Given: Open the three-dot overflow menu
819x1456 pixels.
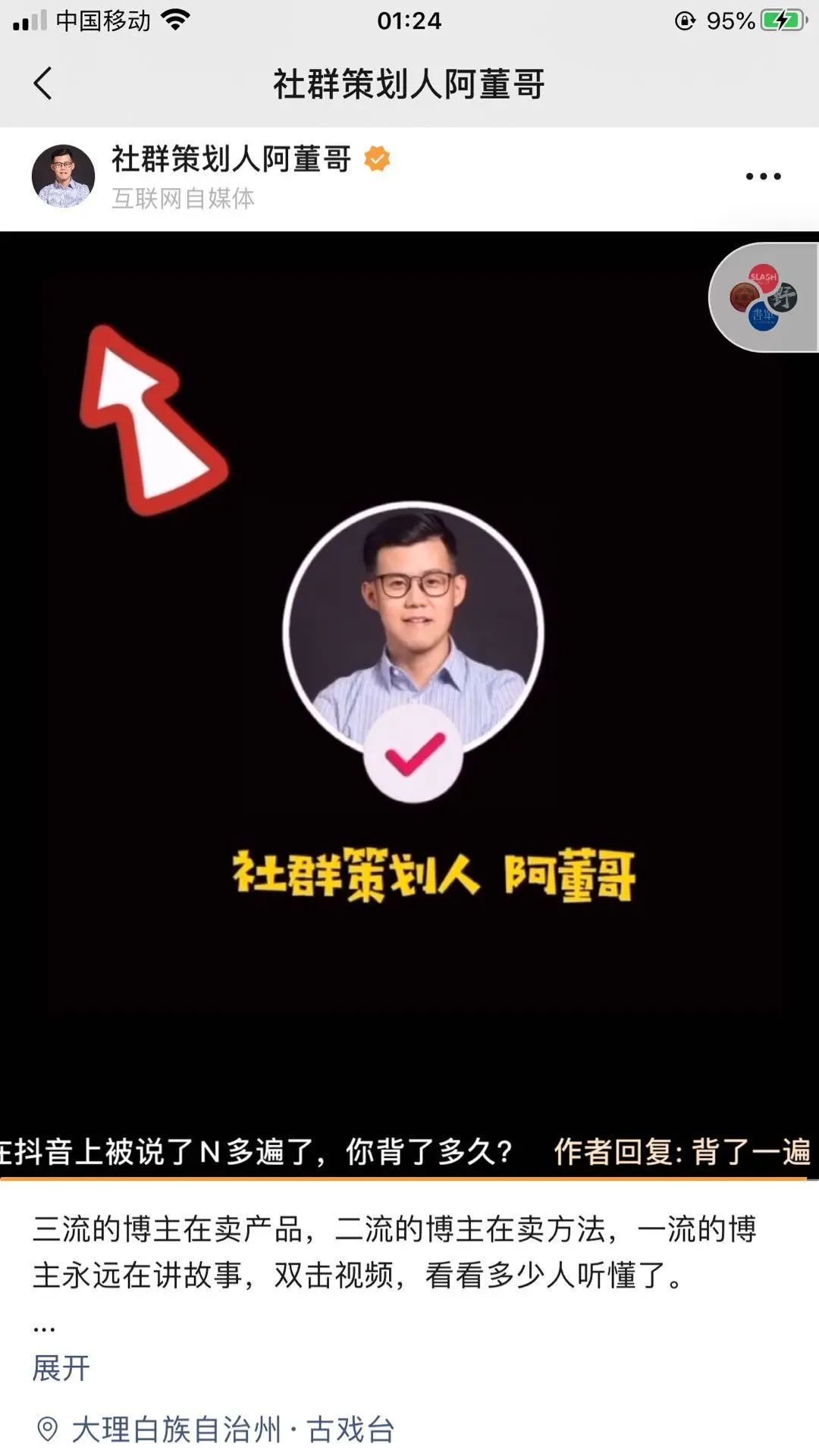Looking at the screenshot, I should click(x=762, y=177).
